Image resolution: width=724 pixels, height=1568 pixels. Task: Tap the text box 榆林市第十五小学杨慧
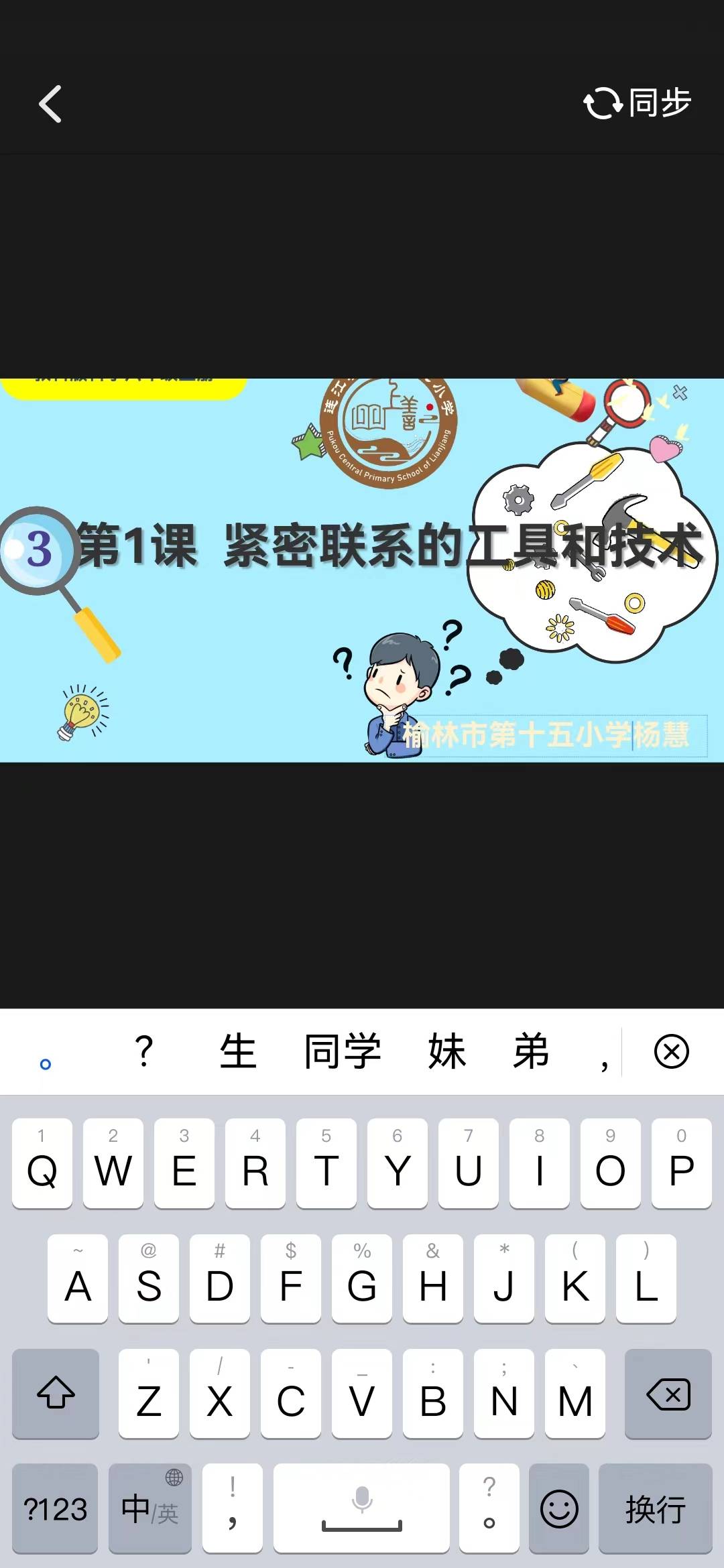coord(546,735)
